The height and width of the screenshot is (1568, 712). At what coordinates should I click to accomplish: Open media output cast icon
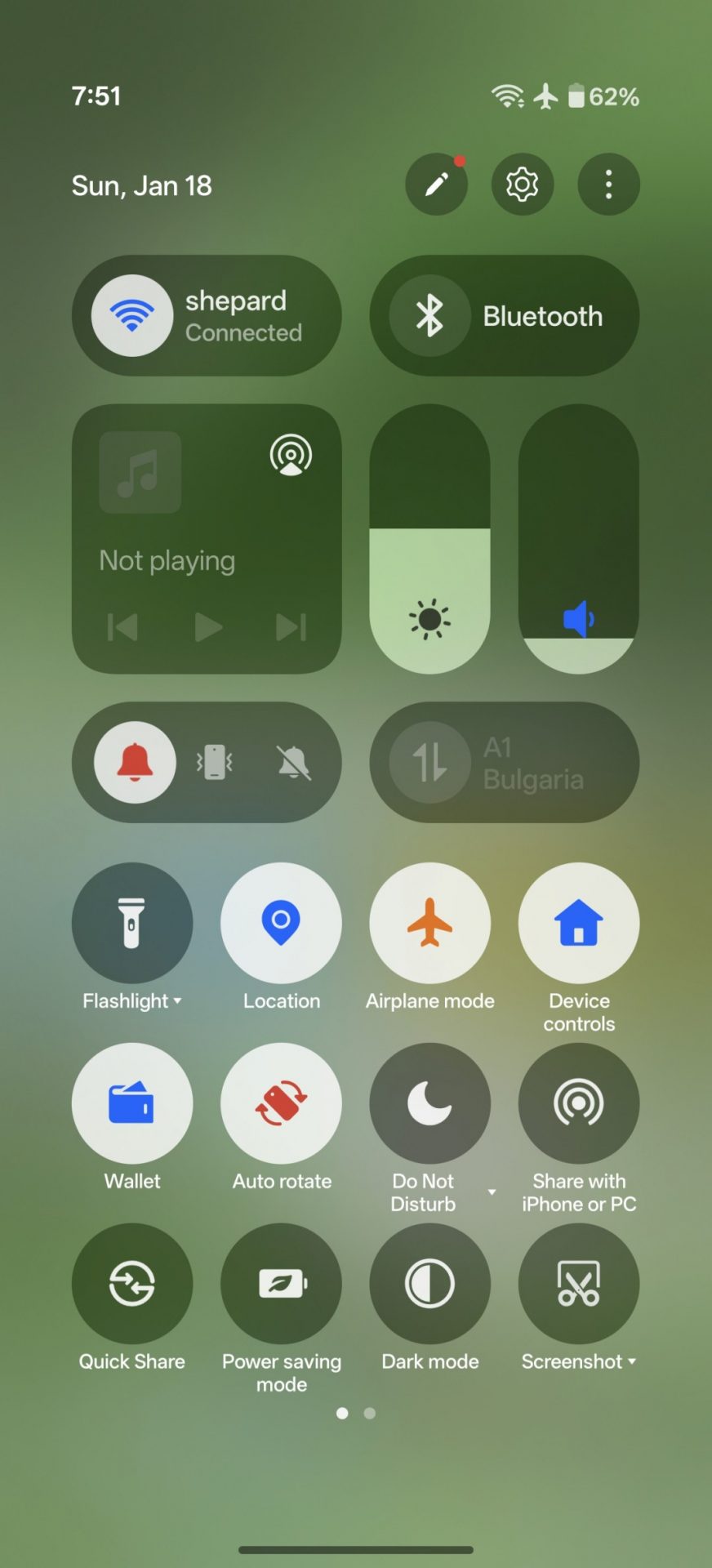tap(291, 456)
